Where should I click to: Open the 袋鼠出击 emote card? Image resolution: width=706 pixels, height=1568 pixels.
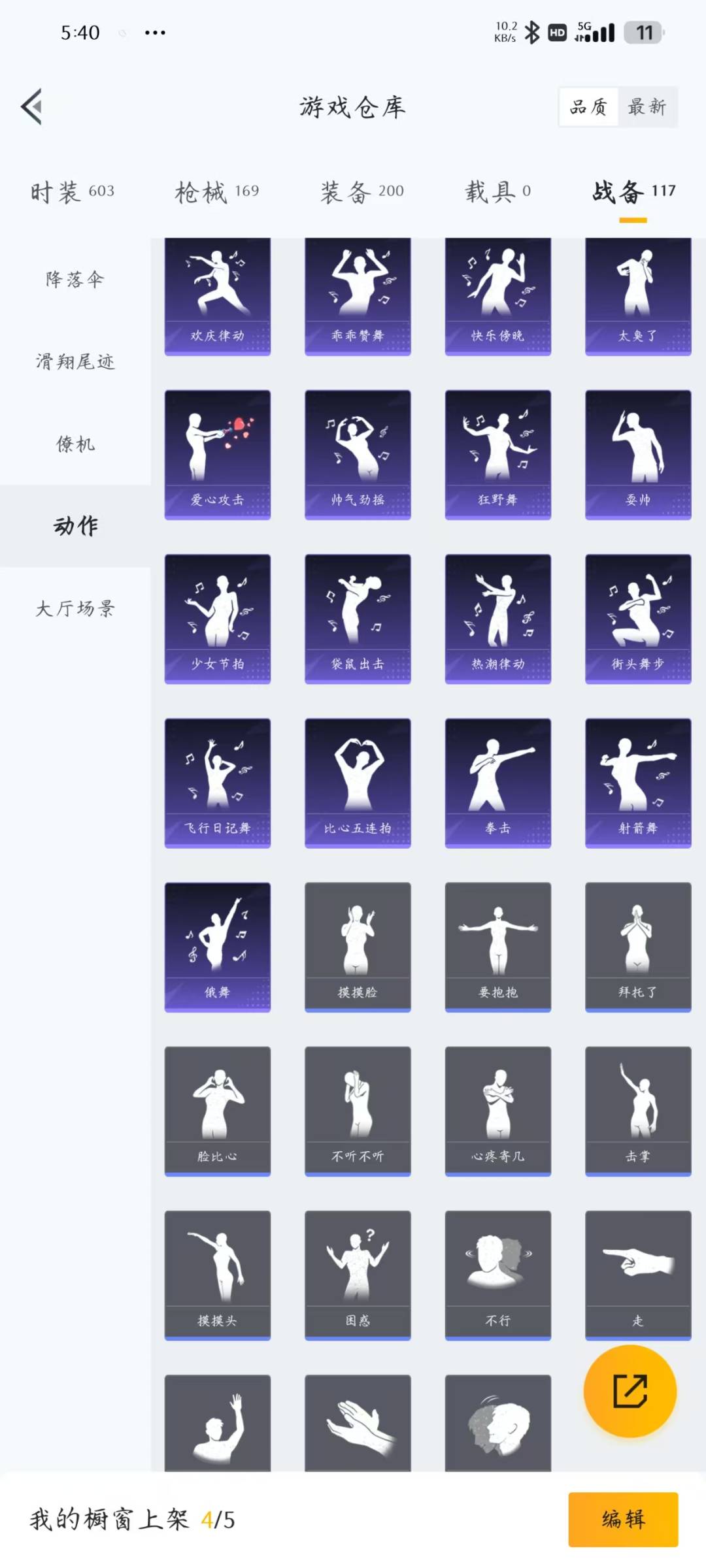[x=358, y=619]
